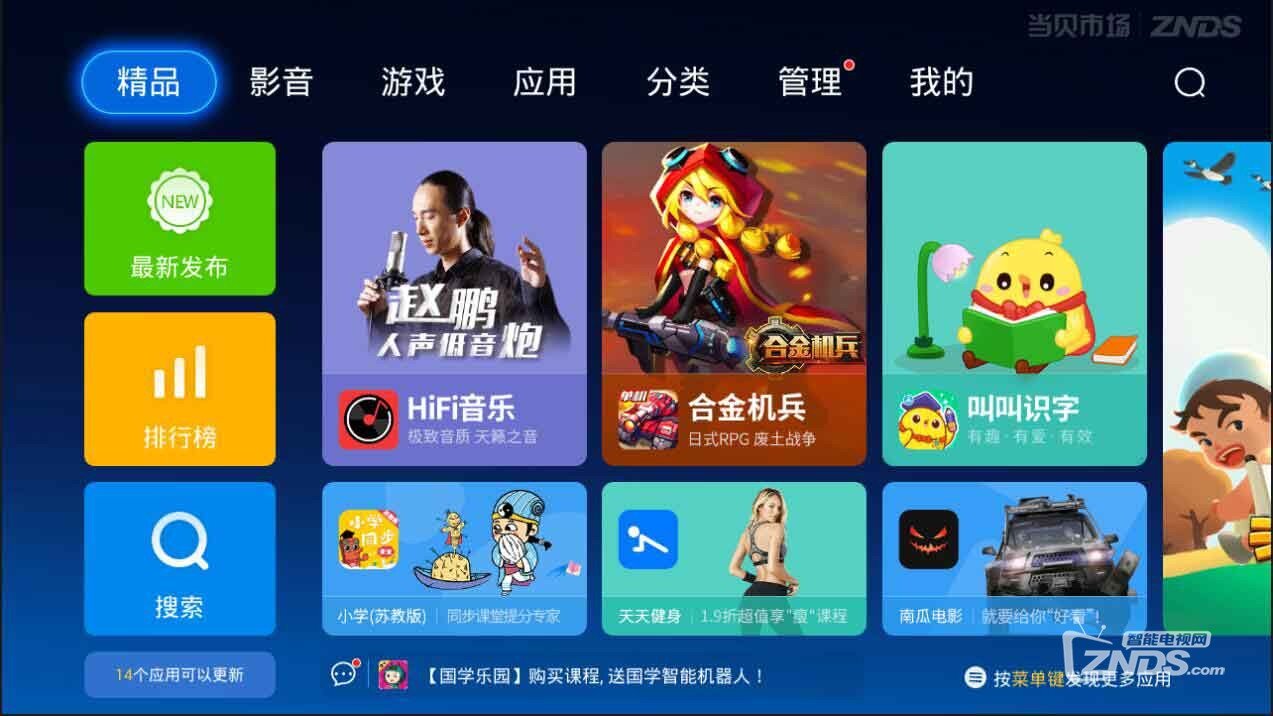The image size is (1273, 716).
Task: Open the 排行榜 rankings tile
Action: (179, 389)
